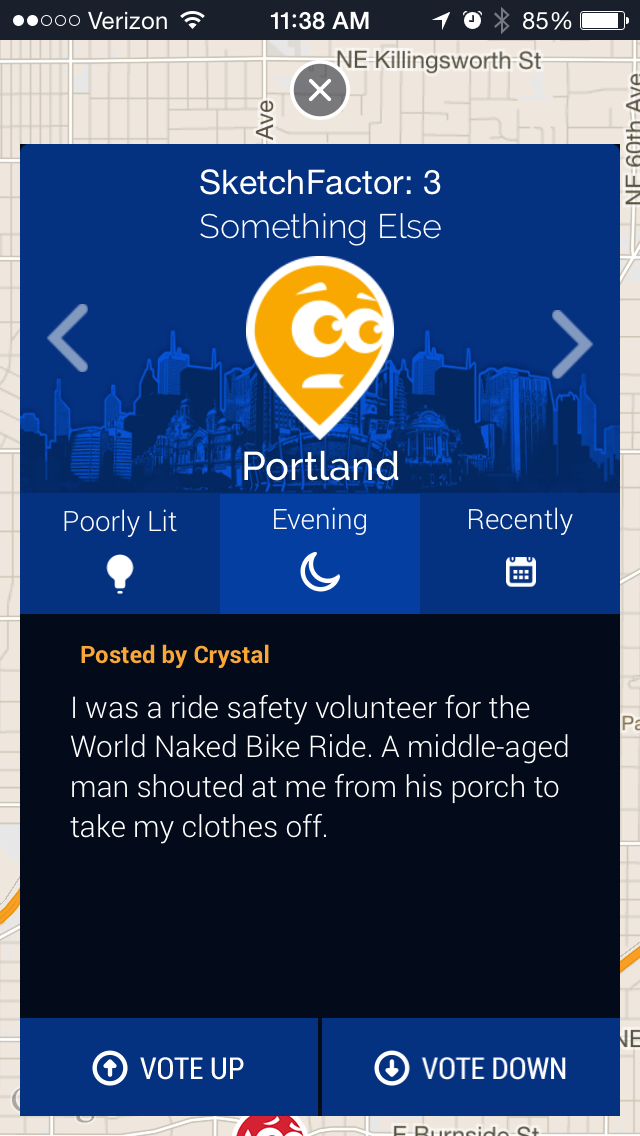Vote up Crystal's report

tap(169, 1068)
